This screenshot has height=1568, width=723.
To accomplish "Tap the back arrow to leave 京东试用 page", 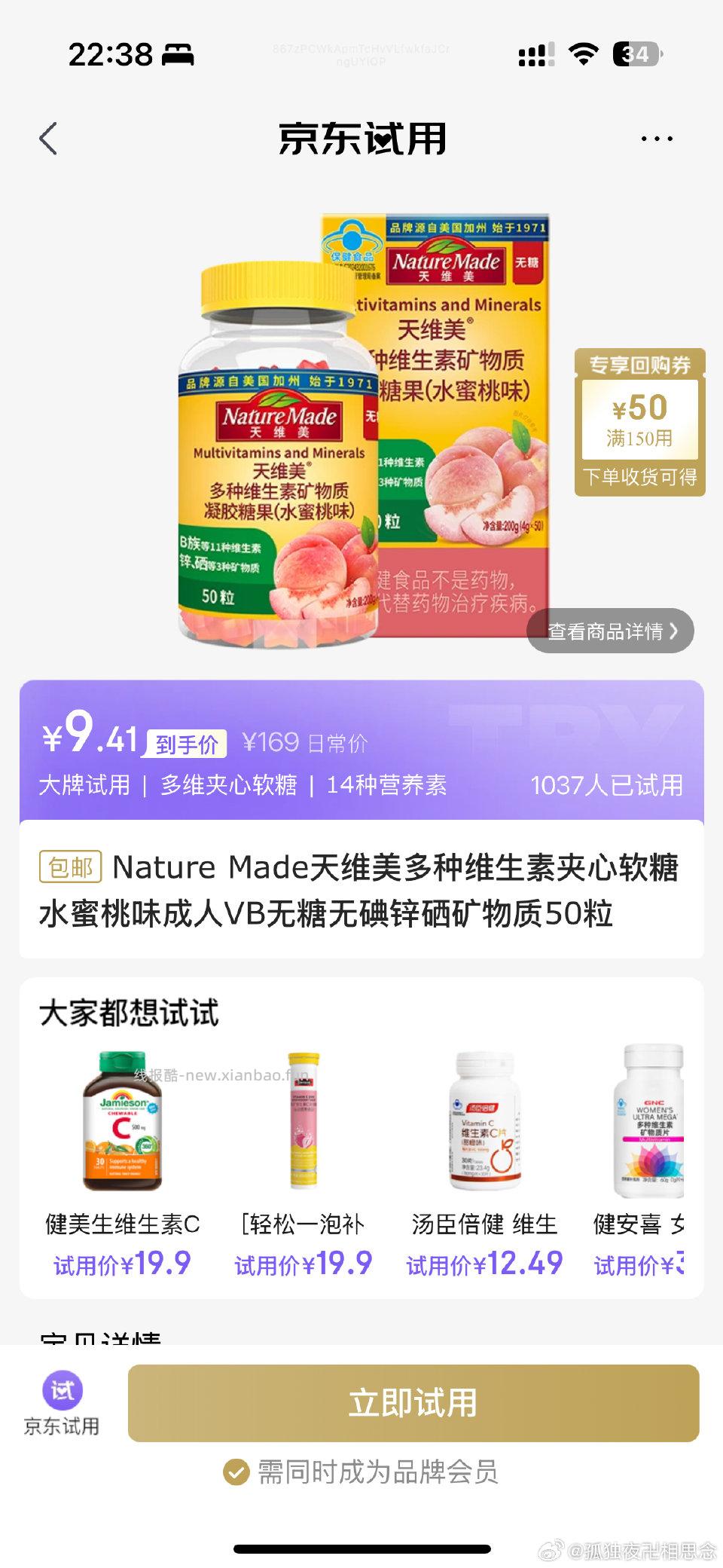I will click(x=47, y=138).
